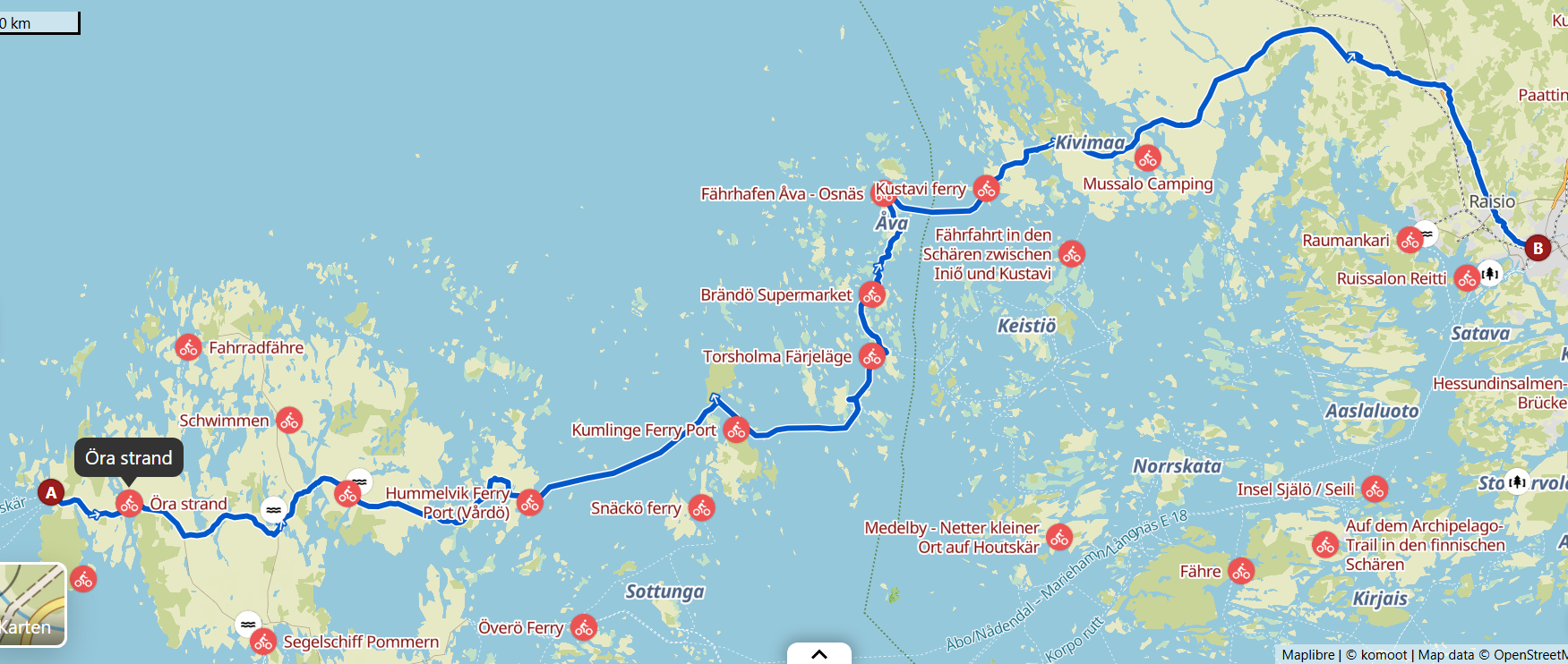
Task: Tap the Raumankari highlight marker
Action: point(1409,240)
